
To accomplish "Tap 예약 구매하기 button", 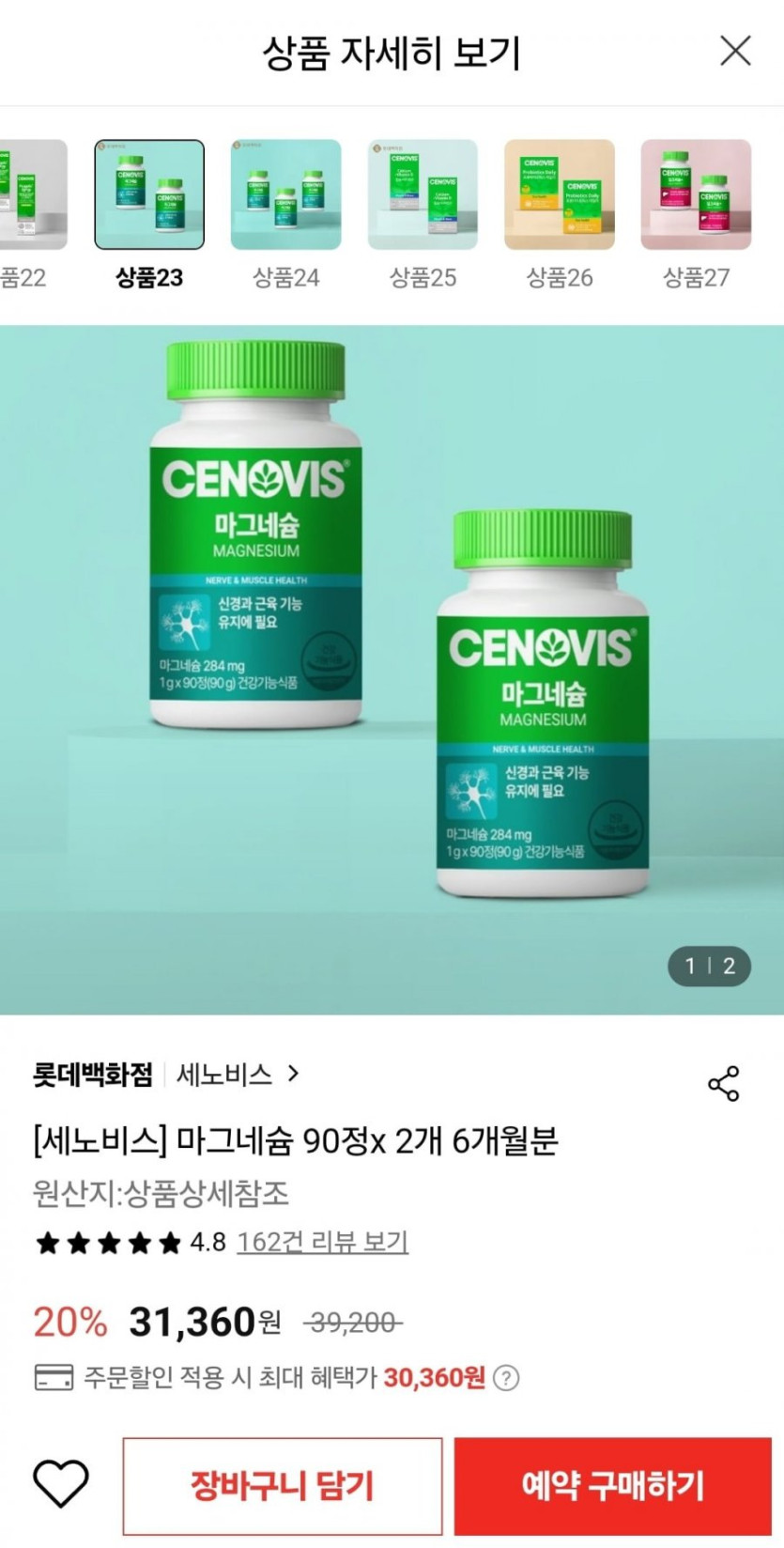I will pos(613,1485).
